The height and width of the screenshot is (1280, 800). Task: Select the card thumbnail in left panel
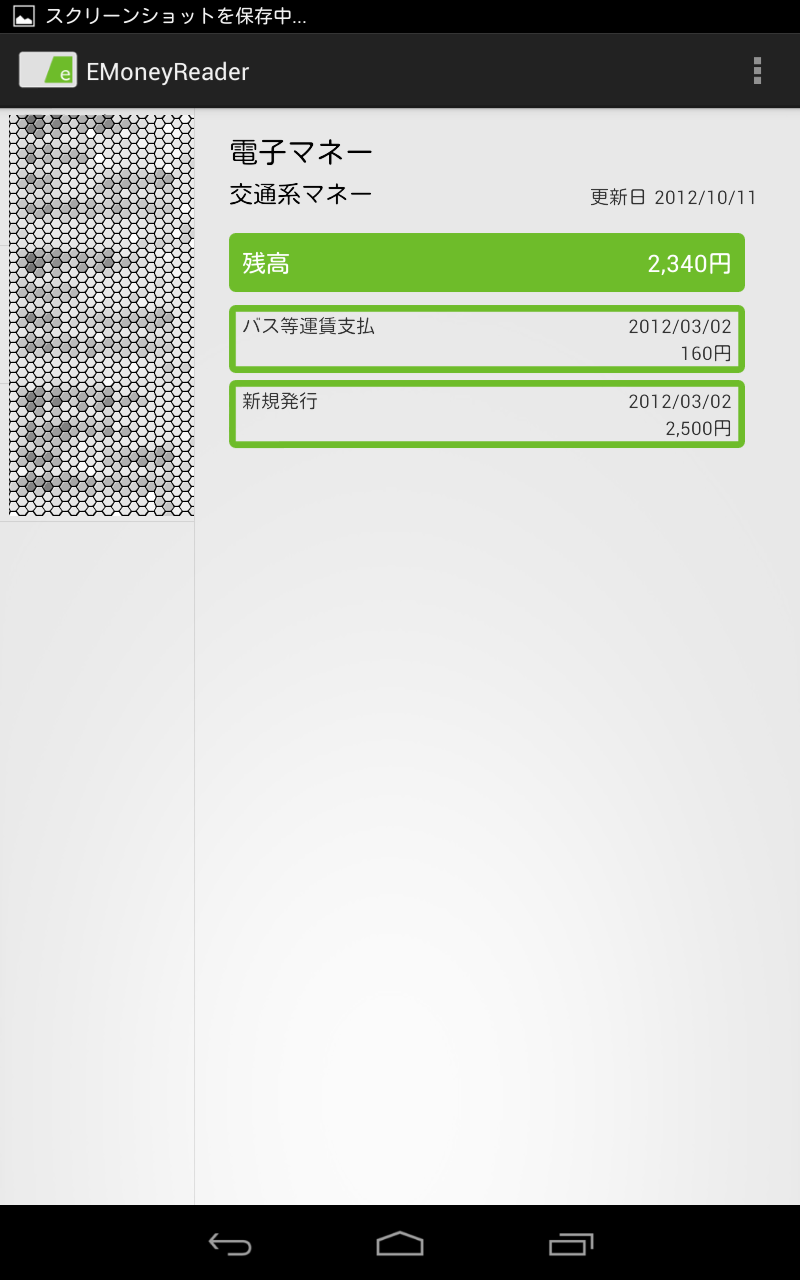(101, 315)
